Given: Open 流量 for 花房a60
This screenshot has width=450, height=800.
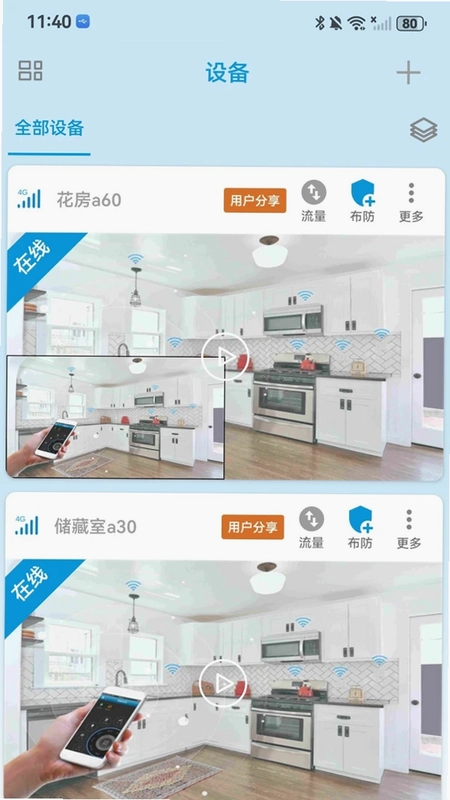Looking at the screenshot, I should point(313,202).
